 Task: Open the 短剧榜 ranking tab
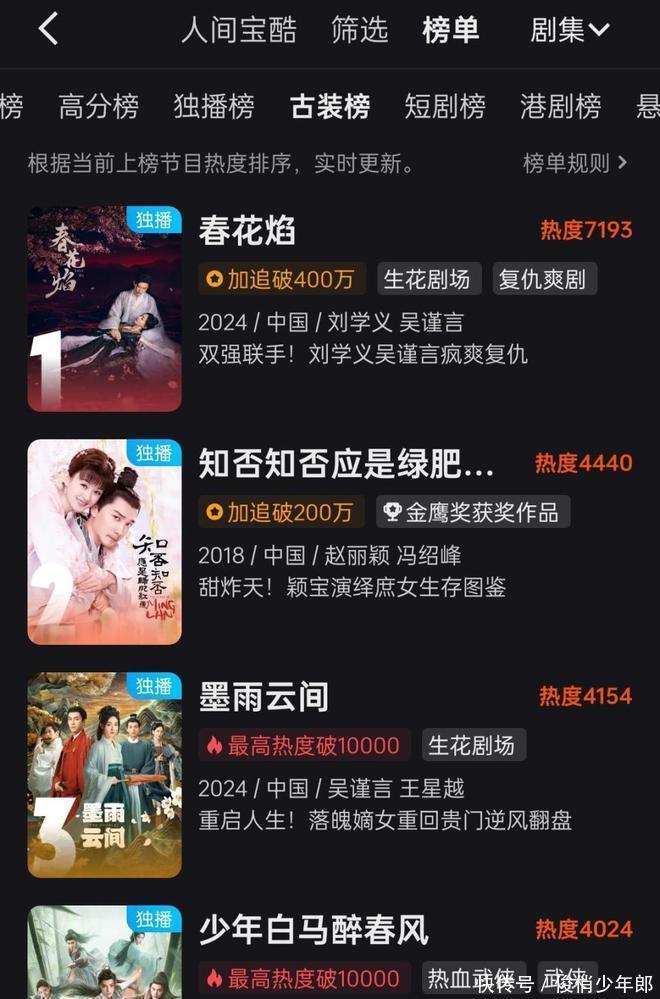(445, 106)
